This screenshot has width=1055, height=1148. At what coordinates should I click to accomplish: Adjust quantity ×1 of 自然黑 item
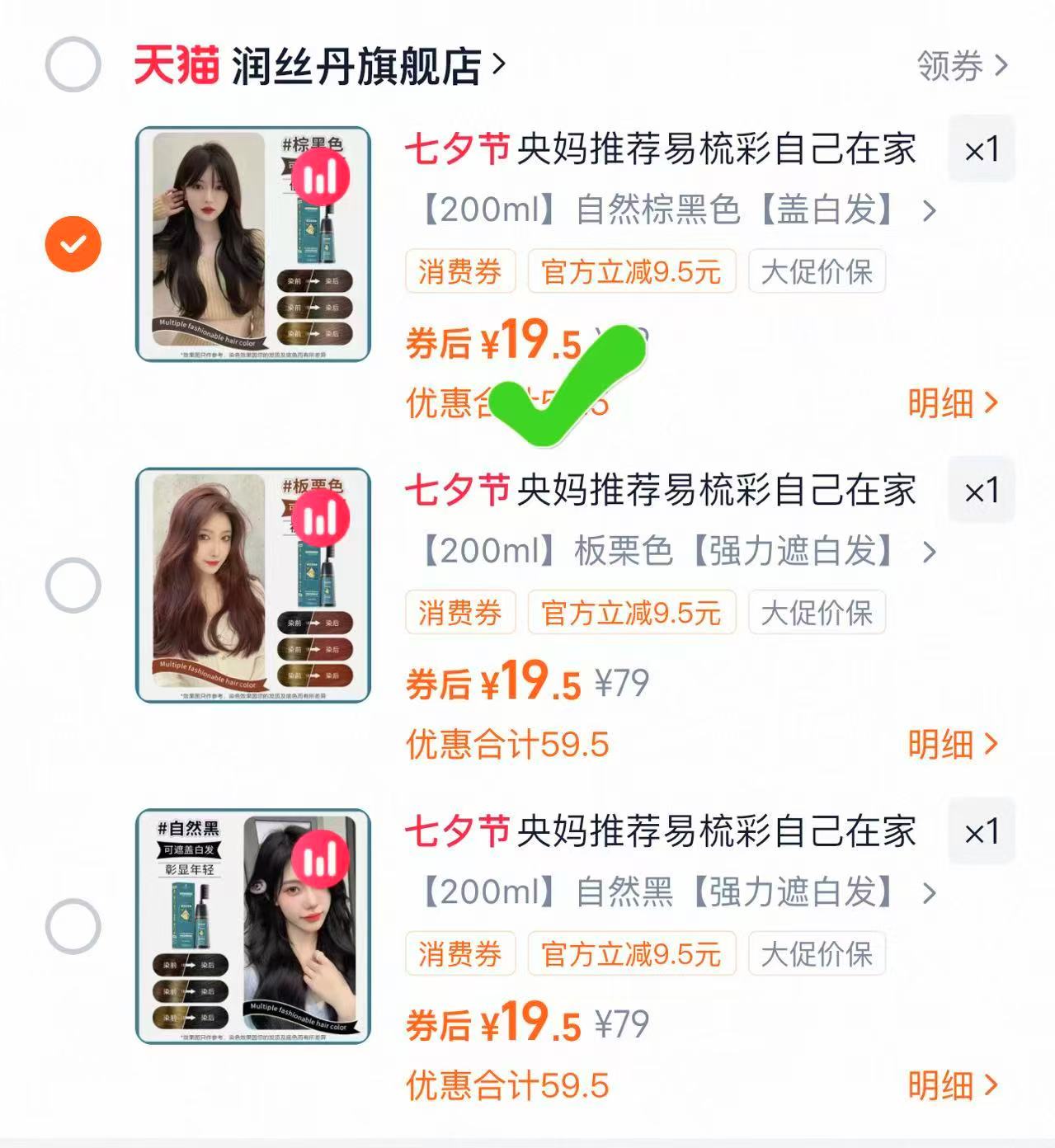(x=981, y=831)
